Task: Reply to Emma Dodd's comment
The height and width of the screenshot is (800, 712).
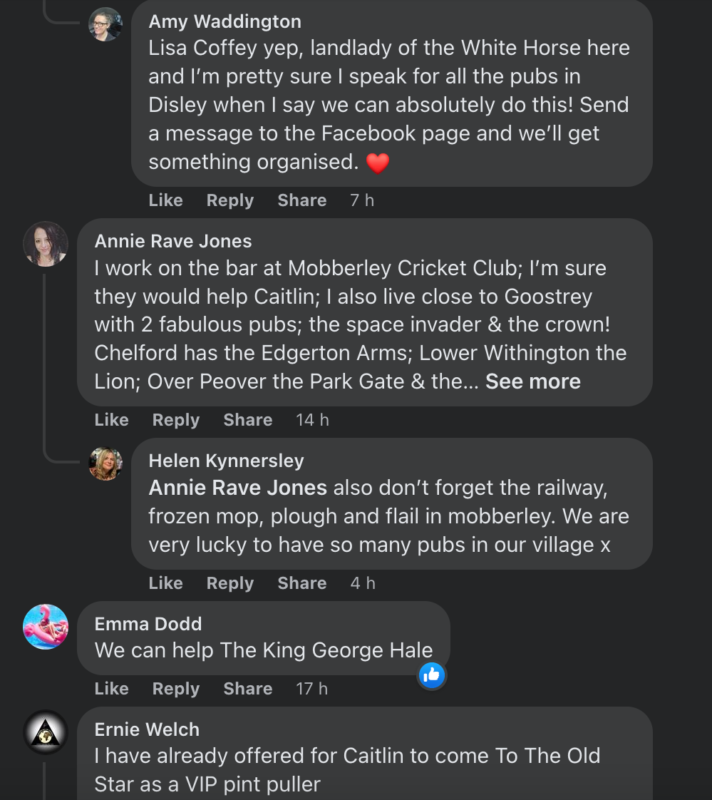Action: point(176,688)
